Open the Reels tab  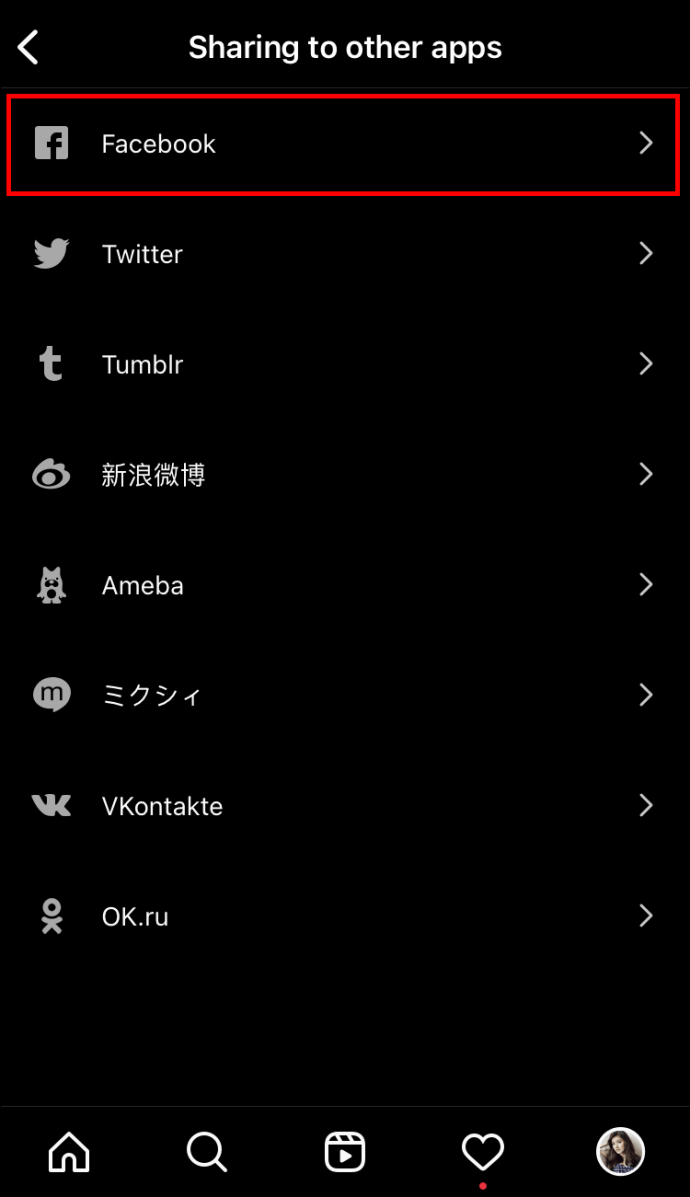[x=345, y=1153]
